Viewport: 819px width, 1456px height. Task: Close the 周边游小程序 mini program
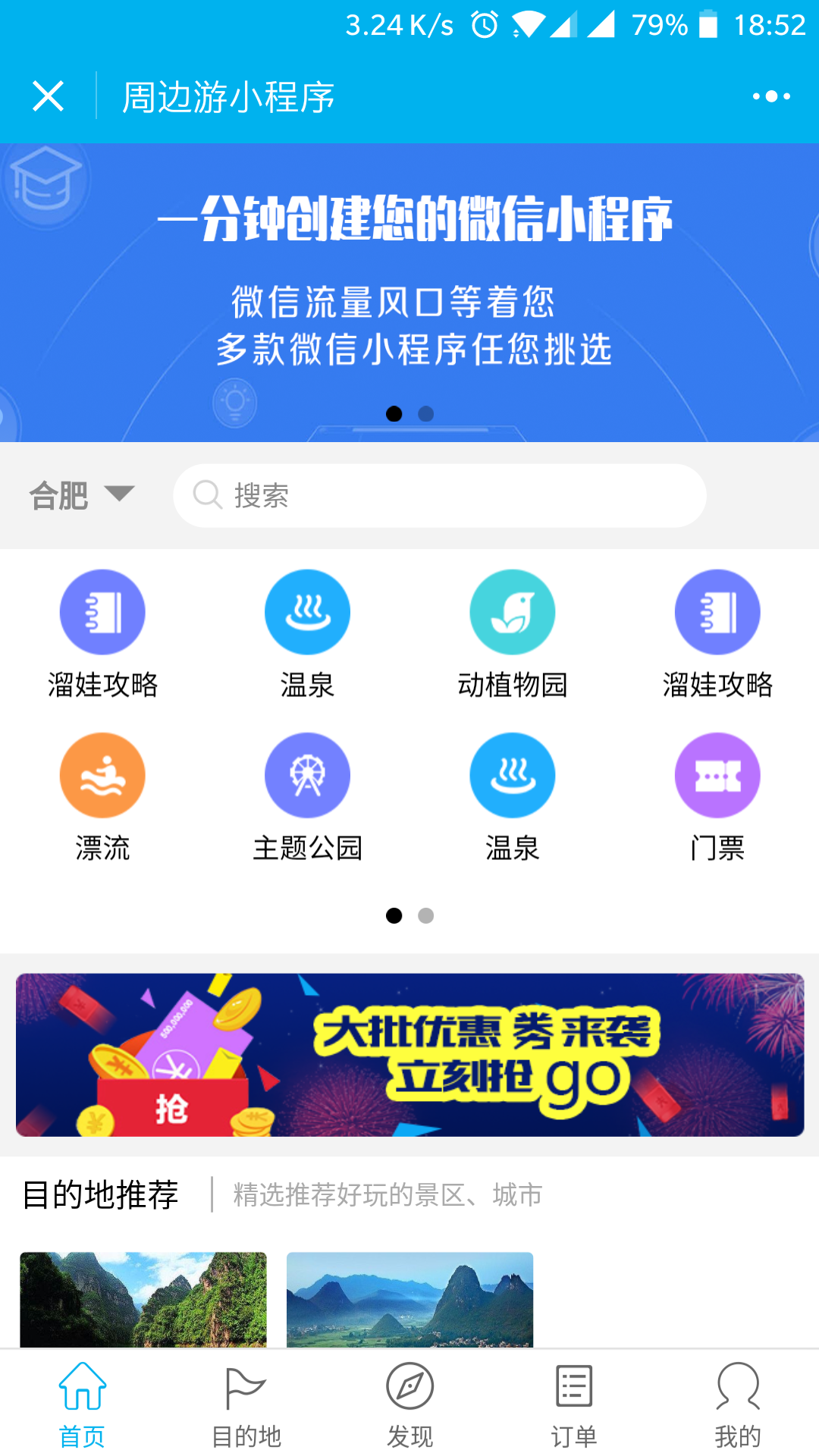click(48, 96)
